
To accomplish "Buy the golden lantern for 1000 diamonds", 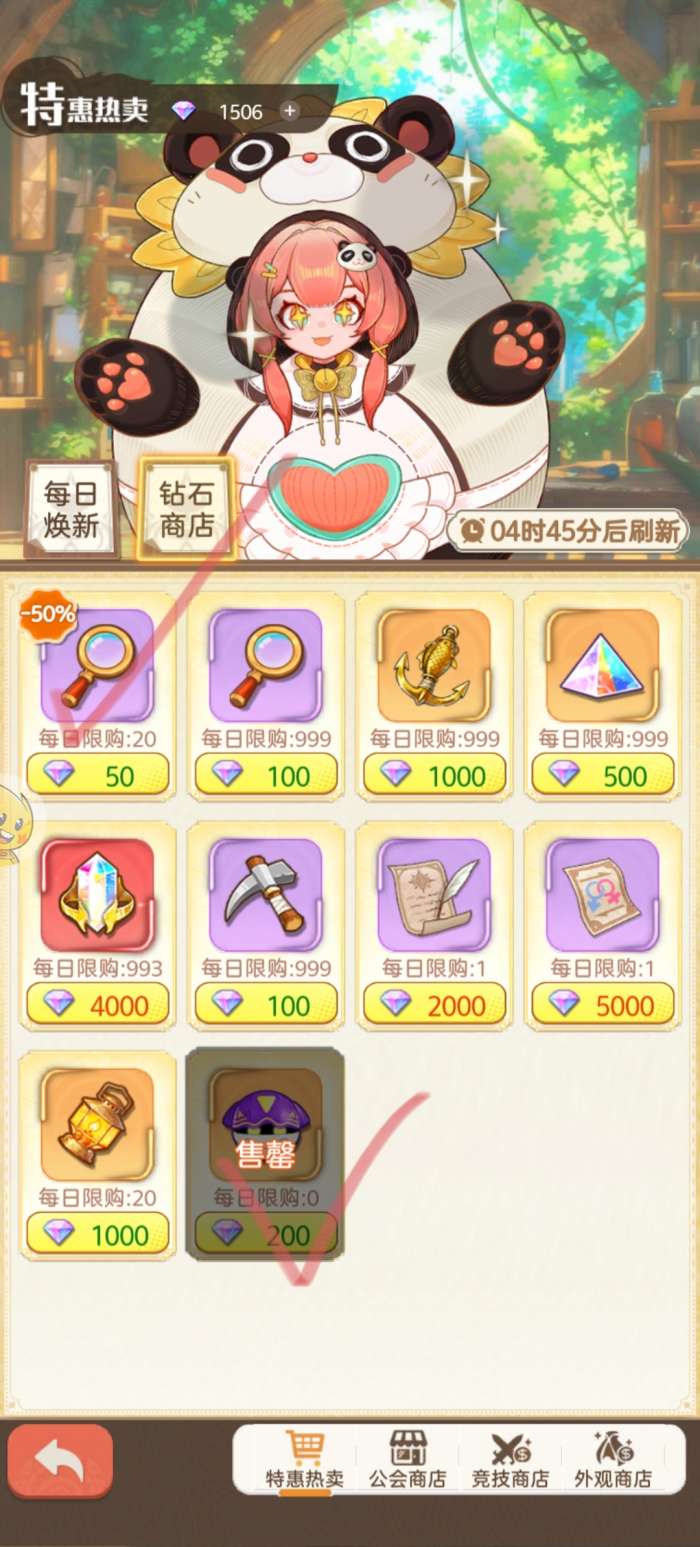I will tap(97, 1233).
